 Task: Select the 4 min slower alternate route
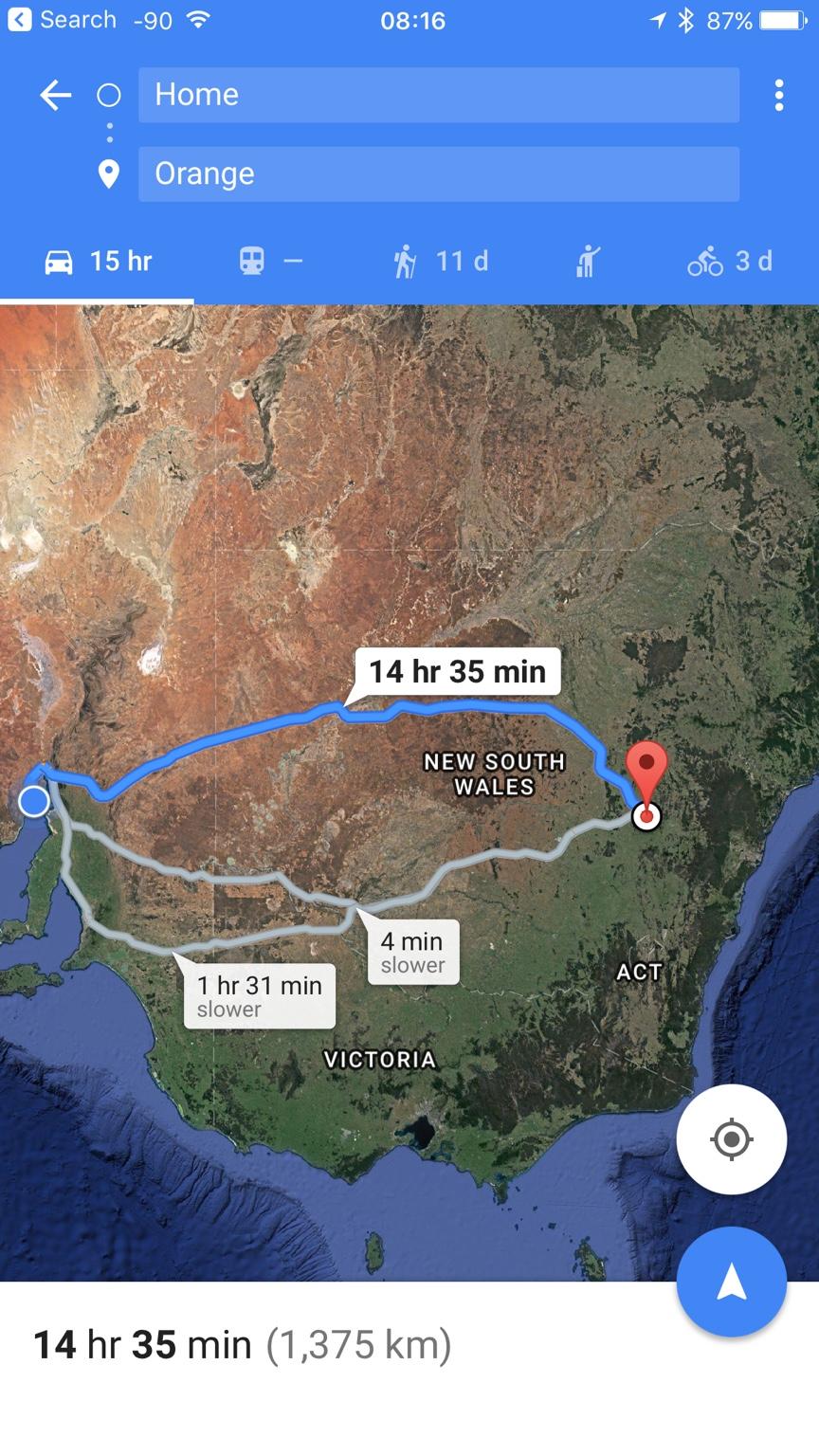(x=412, y=952)
